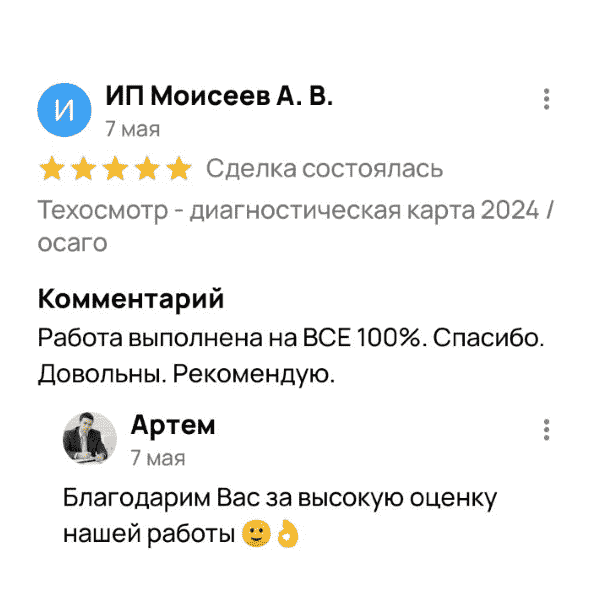Open reviewer profile ИП Моисеев А. В.
Viewport: 600px width, 596px height.
click(219, 97)
